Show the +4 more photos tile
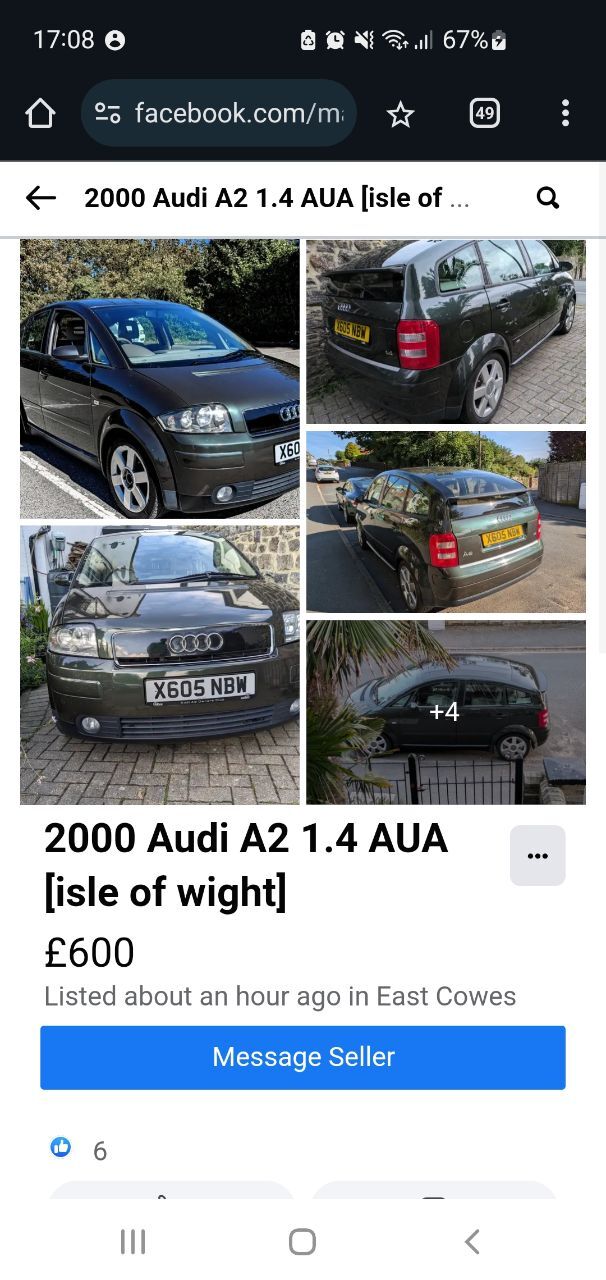 click(x=446, y=712)
